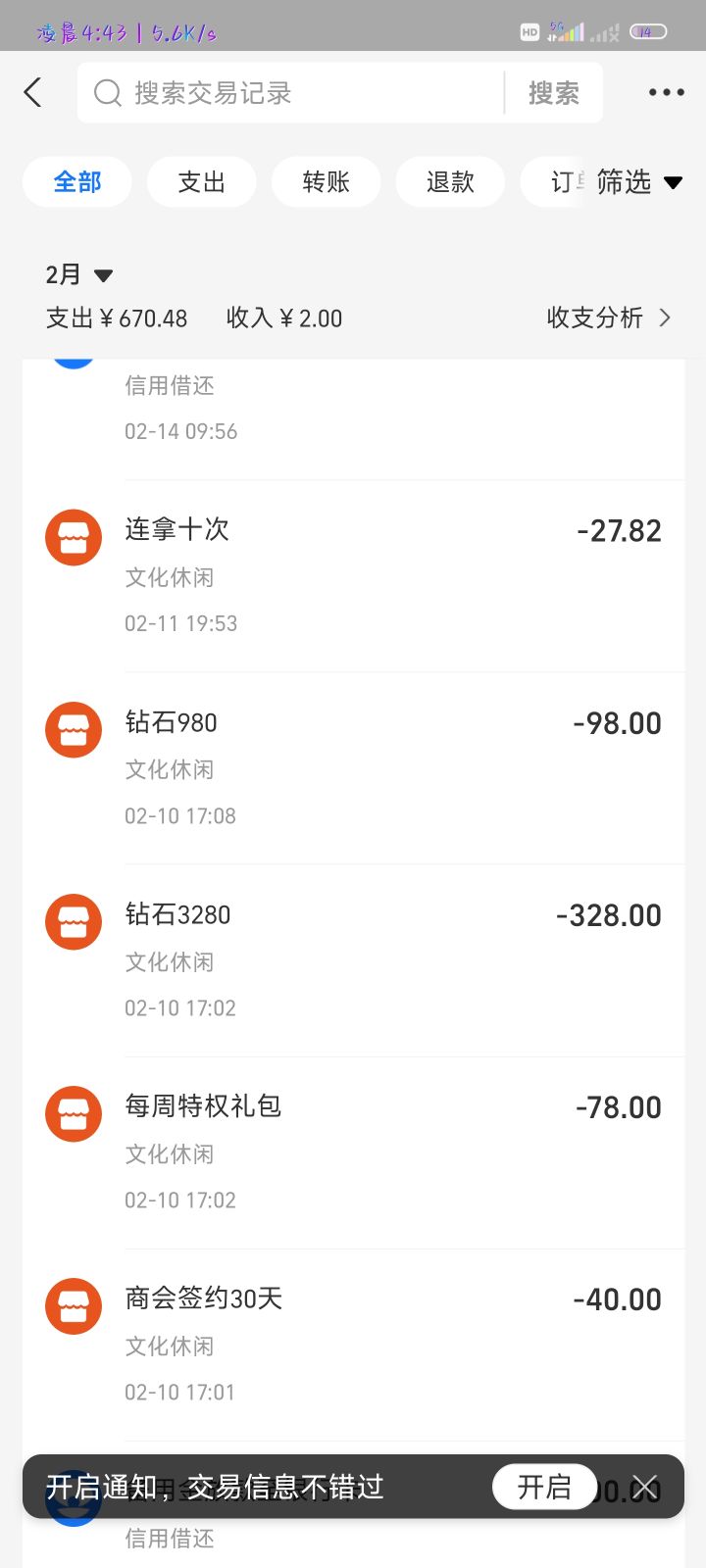Tap the 搜索 button
706x1568 pixels.
pyautogui.click(x=553, y=93)
